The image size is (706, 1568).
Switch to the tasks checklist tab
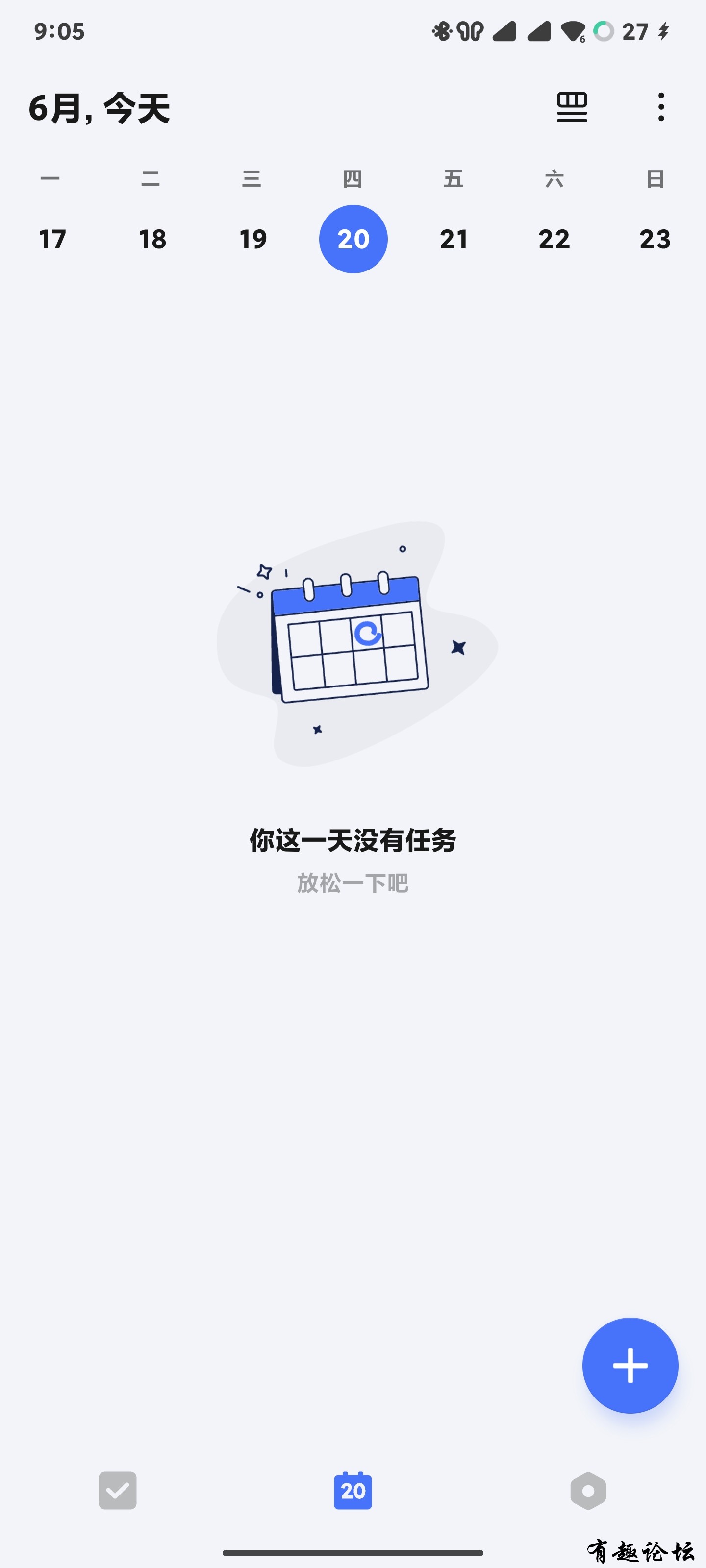[x=118, y=1491]
